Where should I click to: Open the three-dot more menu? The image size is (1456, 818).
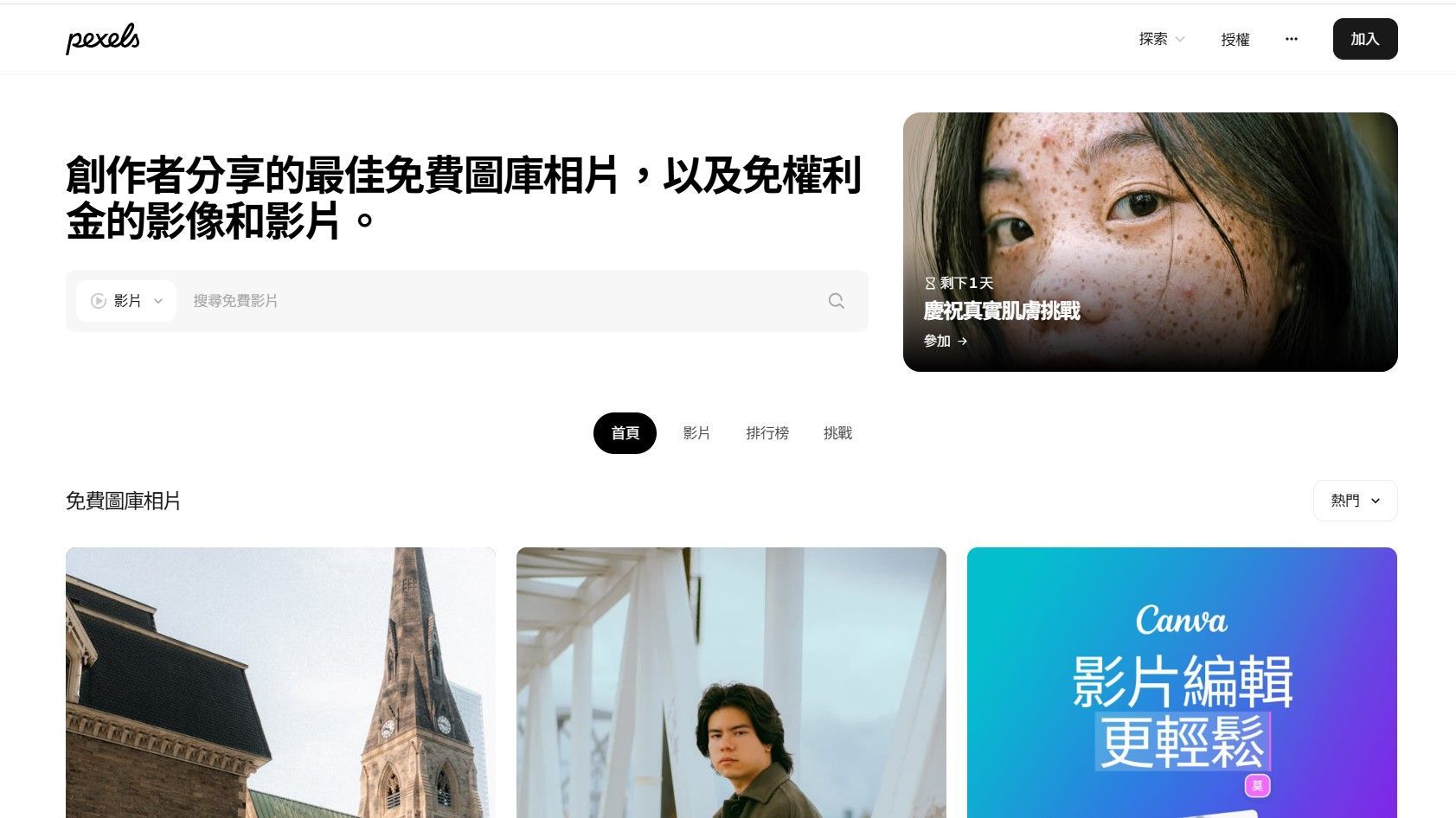[x=1291, y=39]
